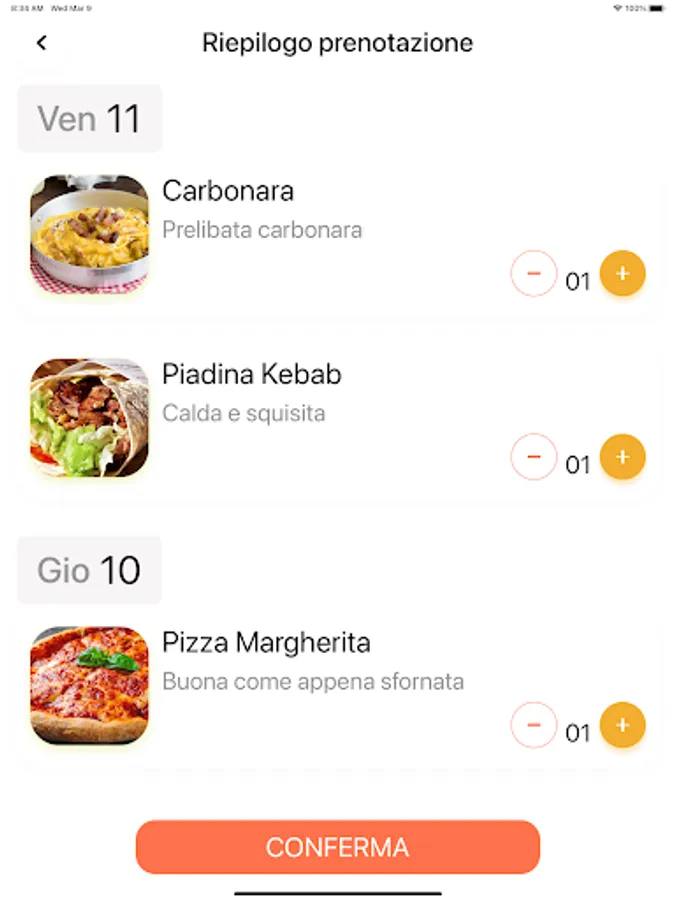The image size is (675, 900).
Task: Confirm the booking with CONFERMA
Action: (337, 847)
